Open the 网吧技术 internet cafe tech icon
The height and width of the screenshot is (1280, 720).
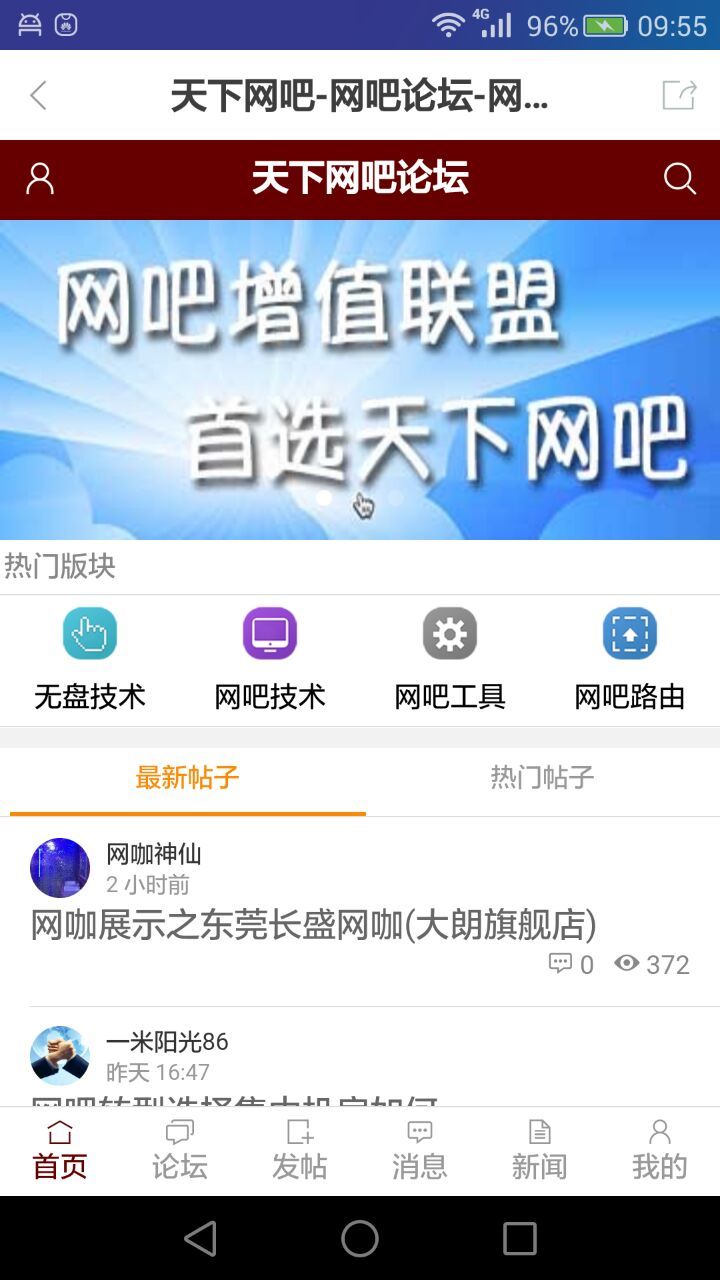tap(270, 633)
